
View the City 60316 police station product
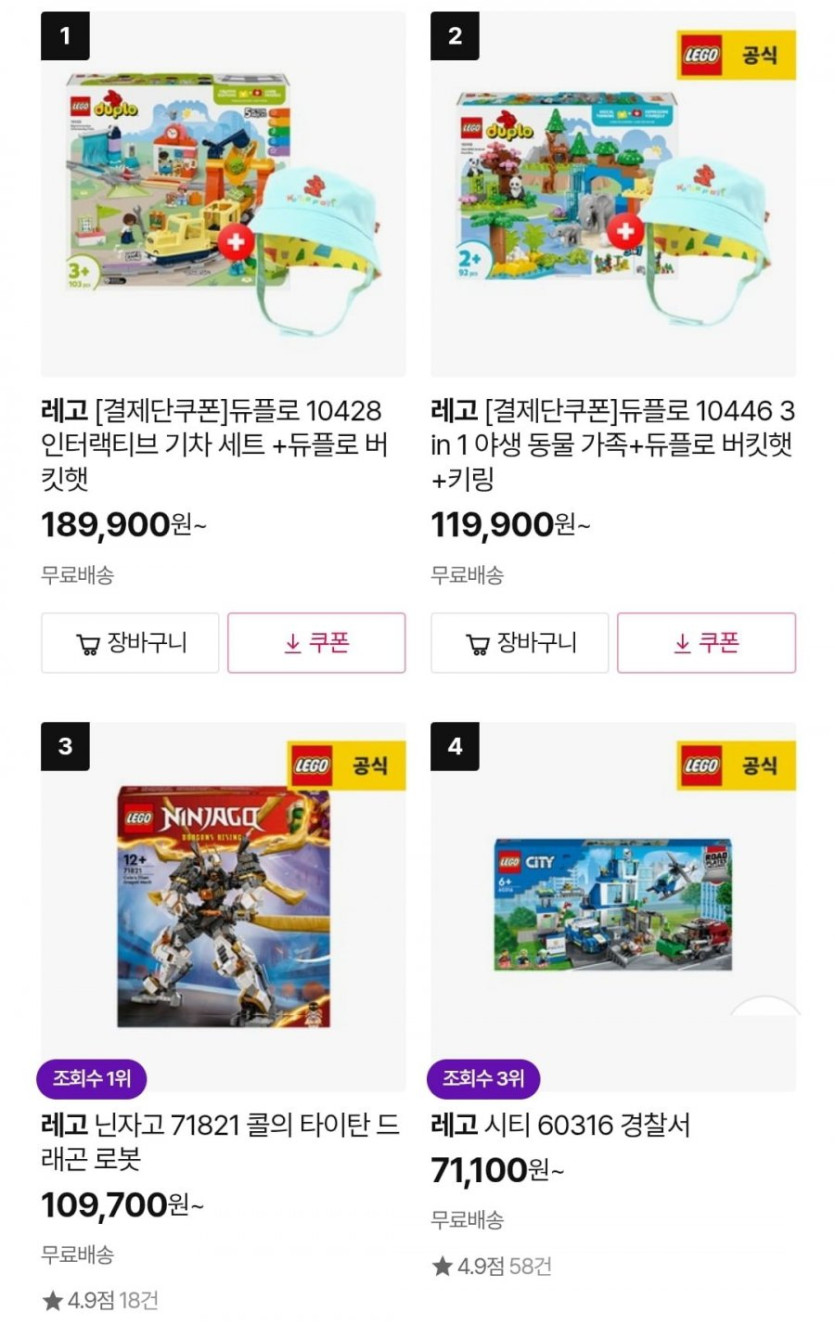click(x=613, y=906)
